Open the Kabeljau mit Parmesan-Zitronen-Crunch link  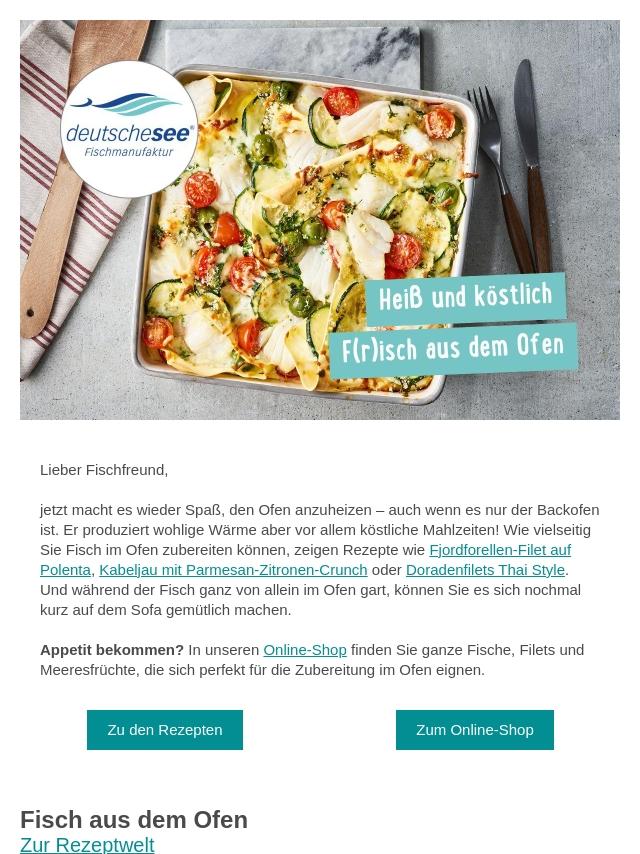coord(232,570)
